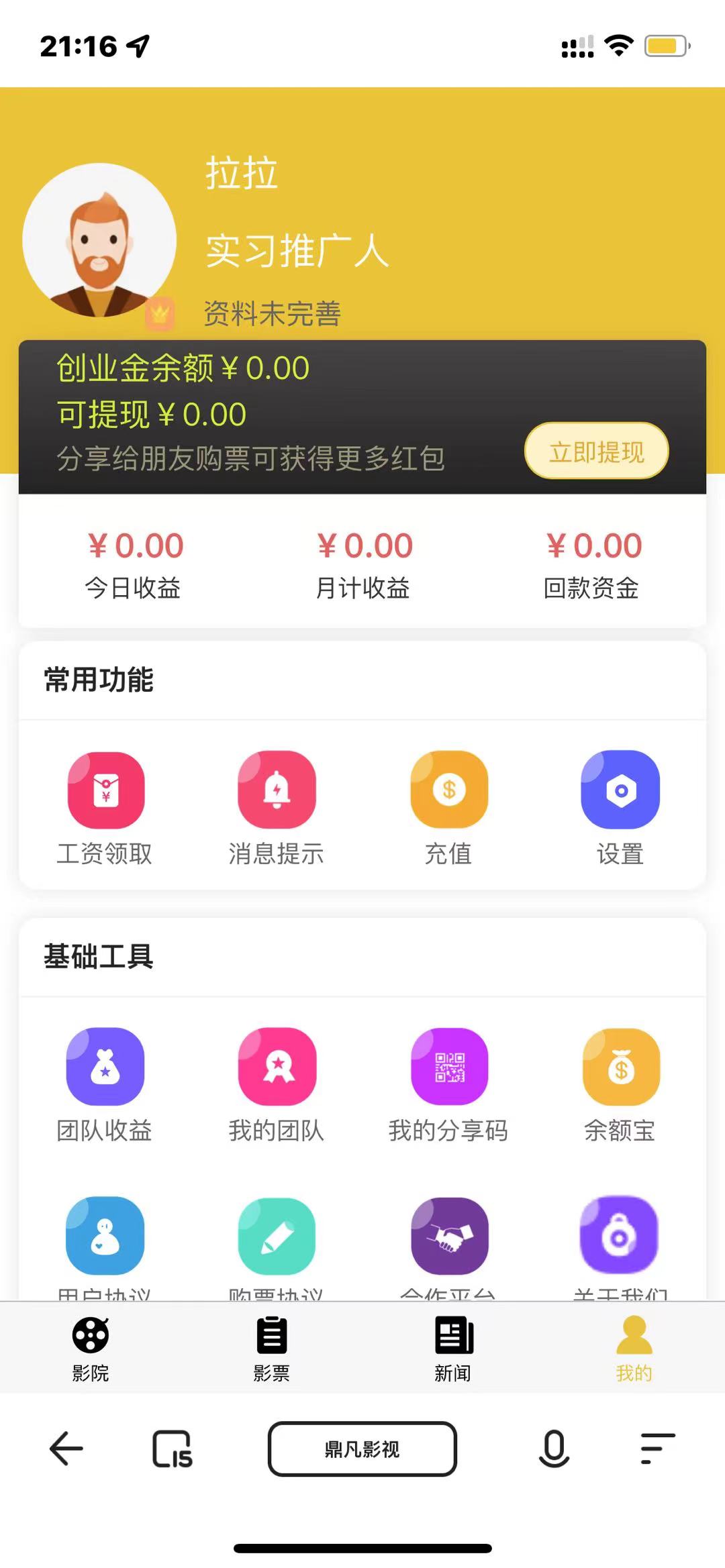Screen dimensions: 725x1568
Task: Tap the profile avatar picture
Action: pyautogui.click(x=99, y=240)
